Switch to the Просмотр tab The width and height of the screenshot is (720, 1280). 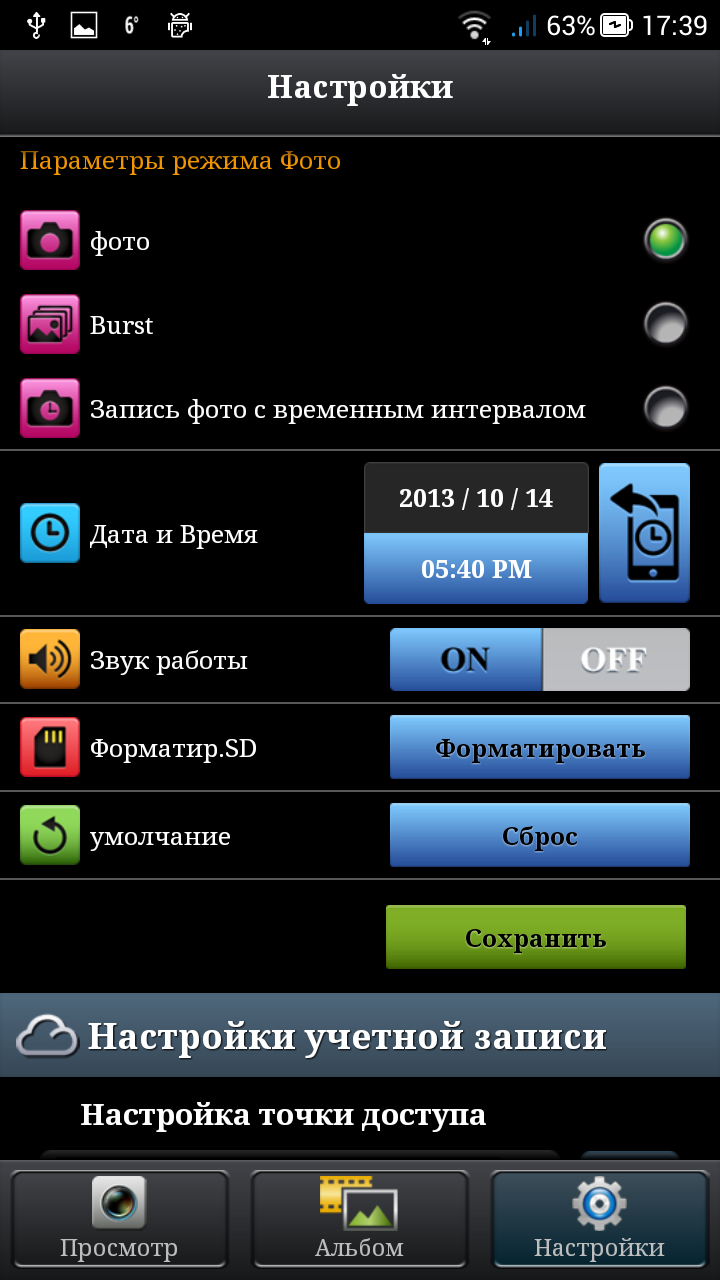click(x=120, y=1219)
